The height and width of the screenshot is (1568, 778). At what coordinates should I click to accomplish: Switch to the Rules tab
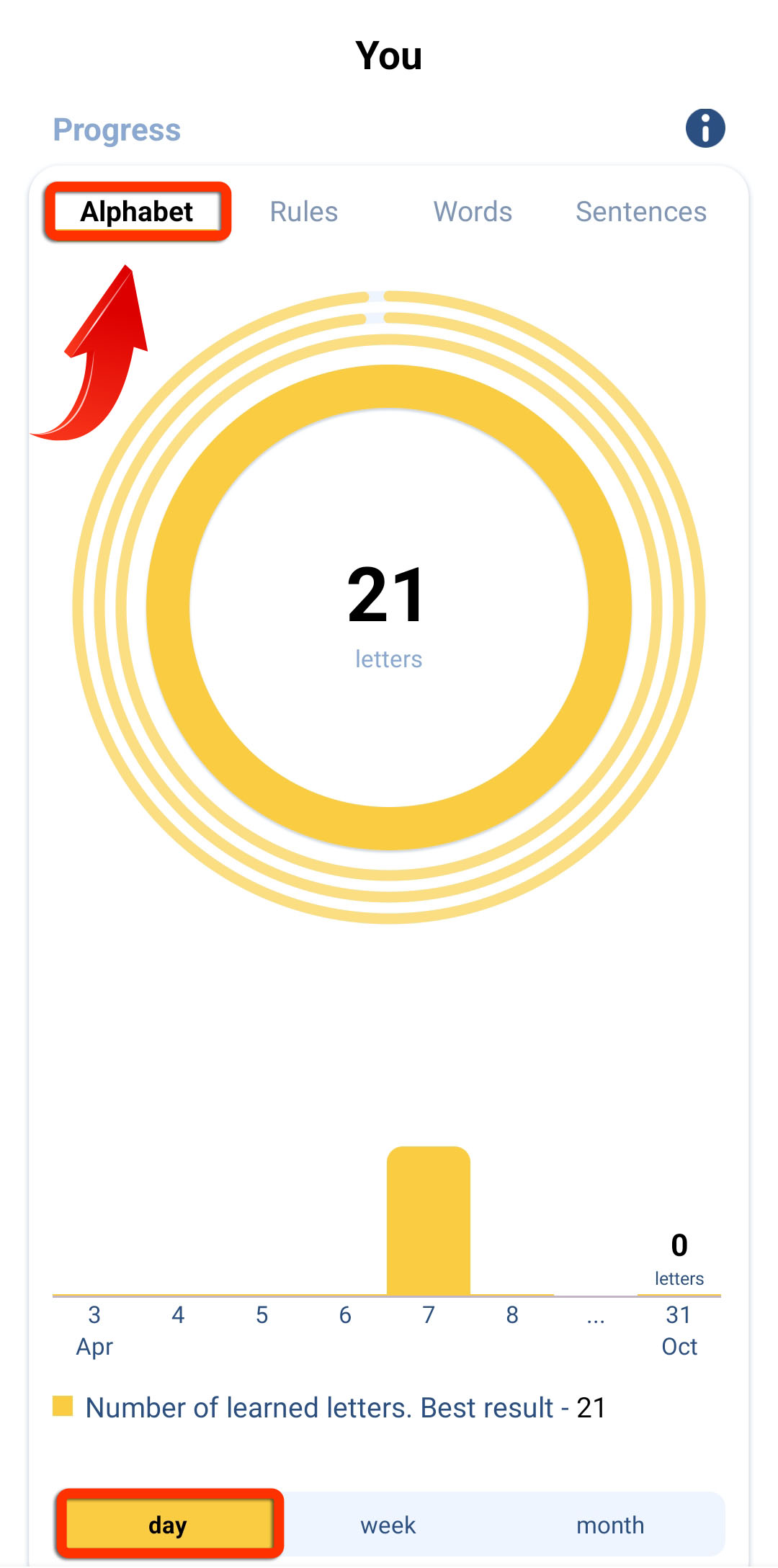point(303,212)
